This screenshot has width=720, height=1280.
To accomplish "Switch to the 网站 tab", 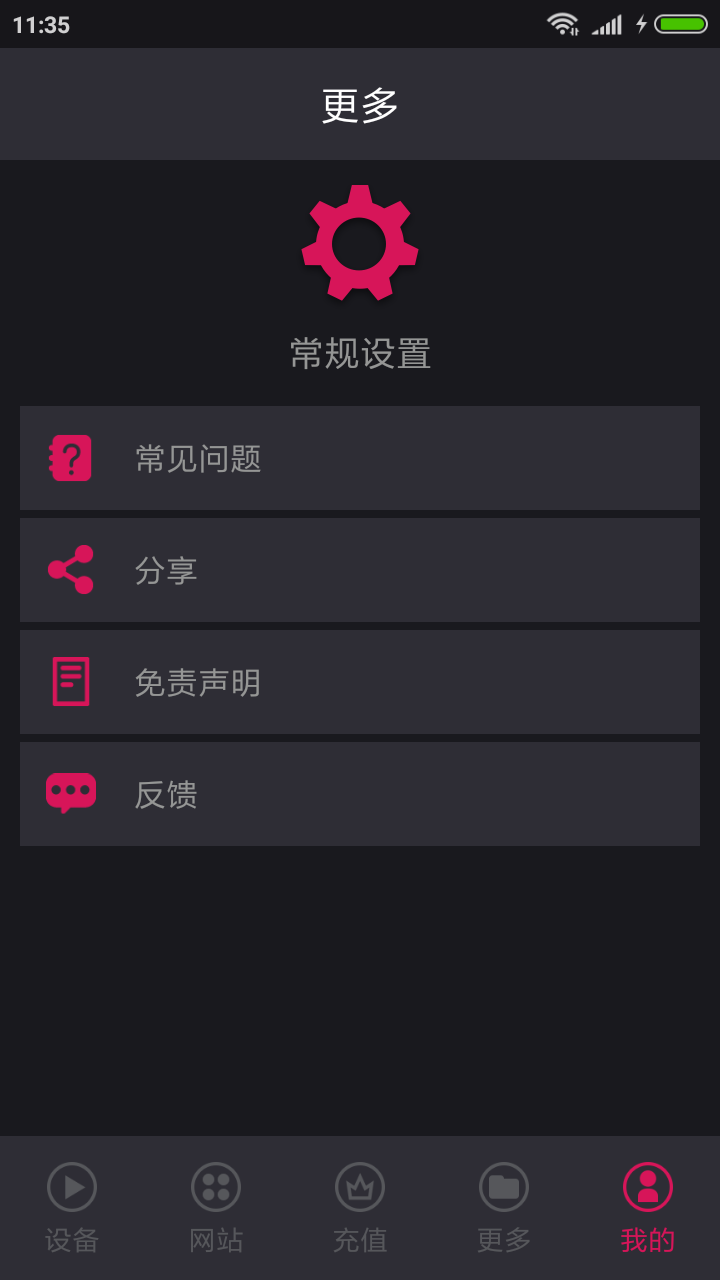I will tap(216, 1207).
